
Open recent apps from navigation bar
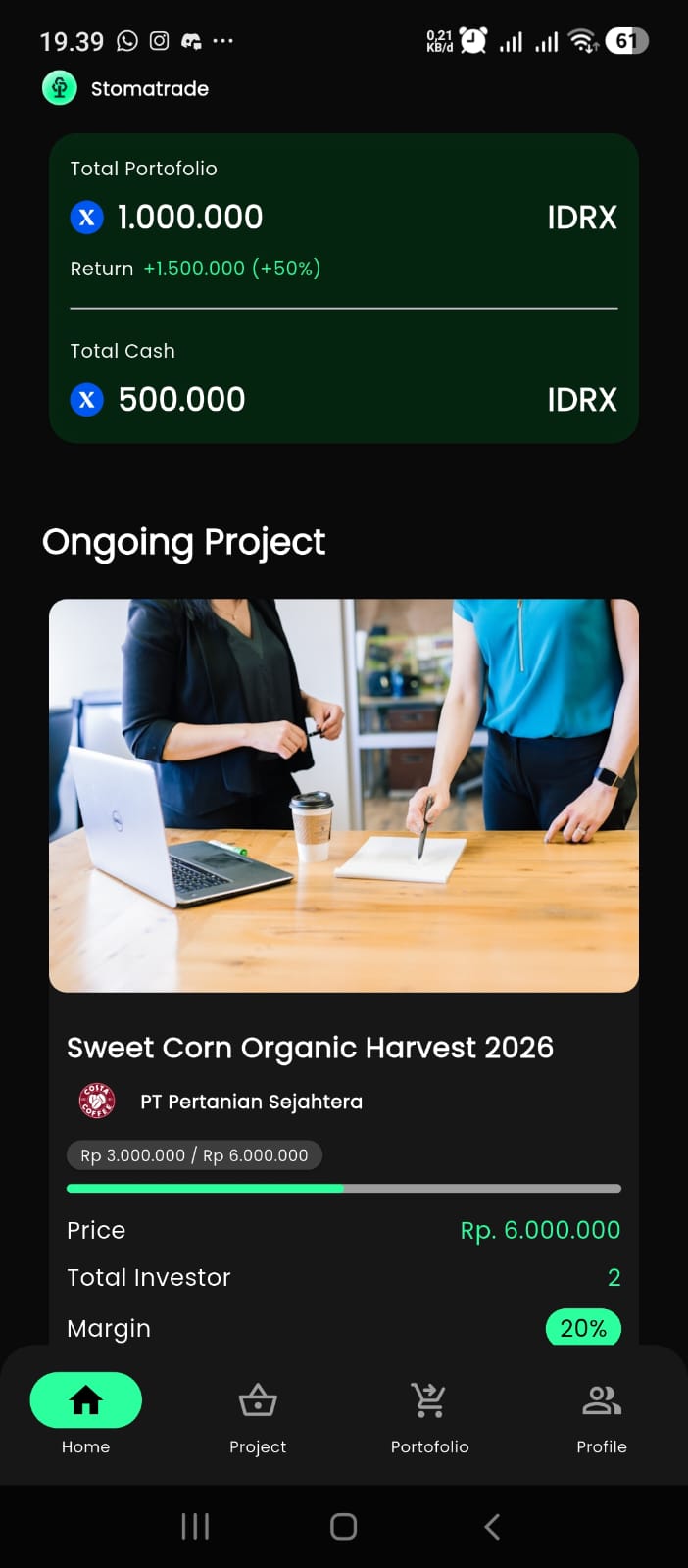(x=195, y=1526)
